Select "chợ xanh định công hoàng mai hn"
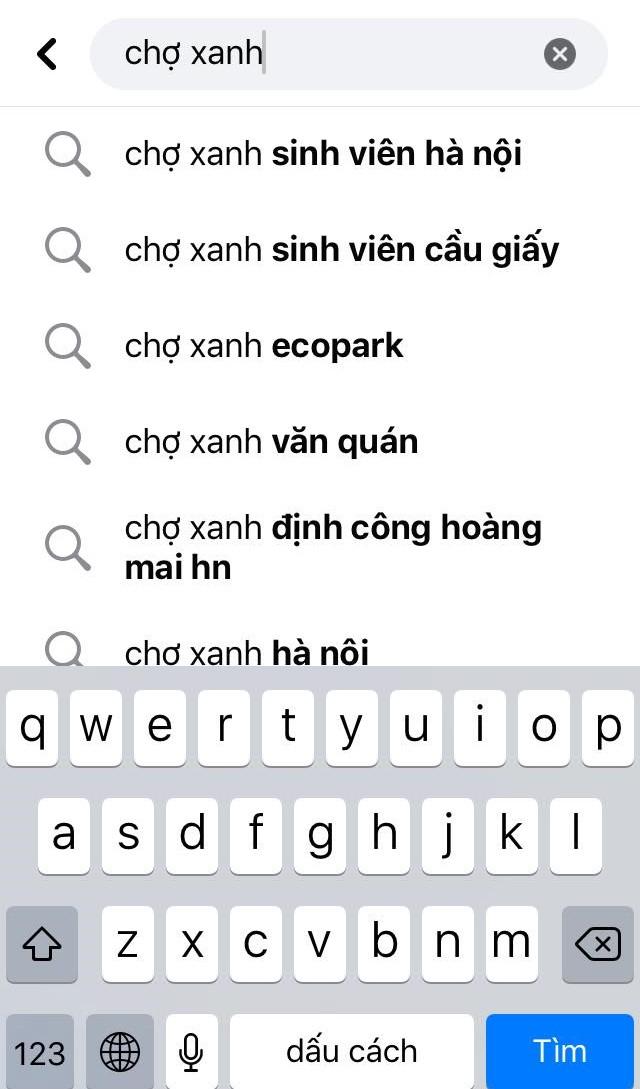640x1089 pixels. (x=320, y=547)
